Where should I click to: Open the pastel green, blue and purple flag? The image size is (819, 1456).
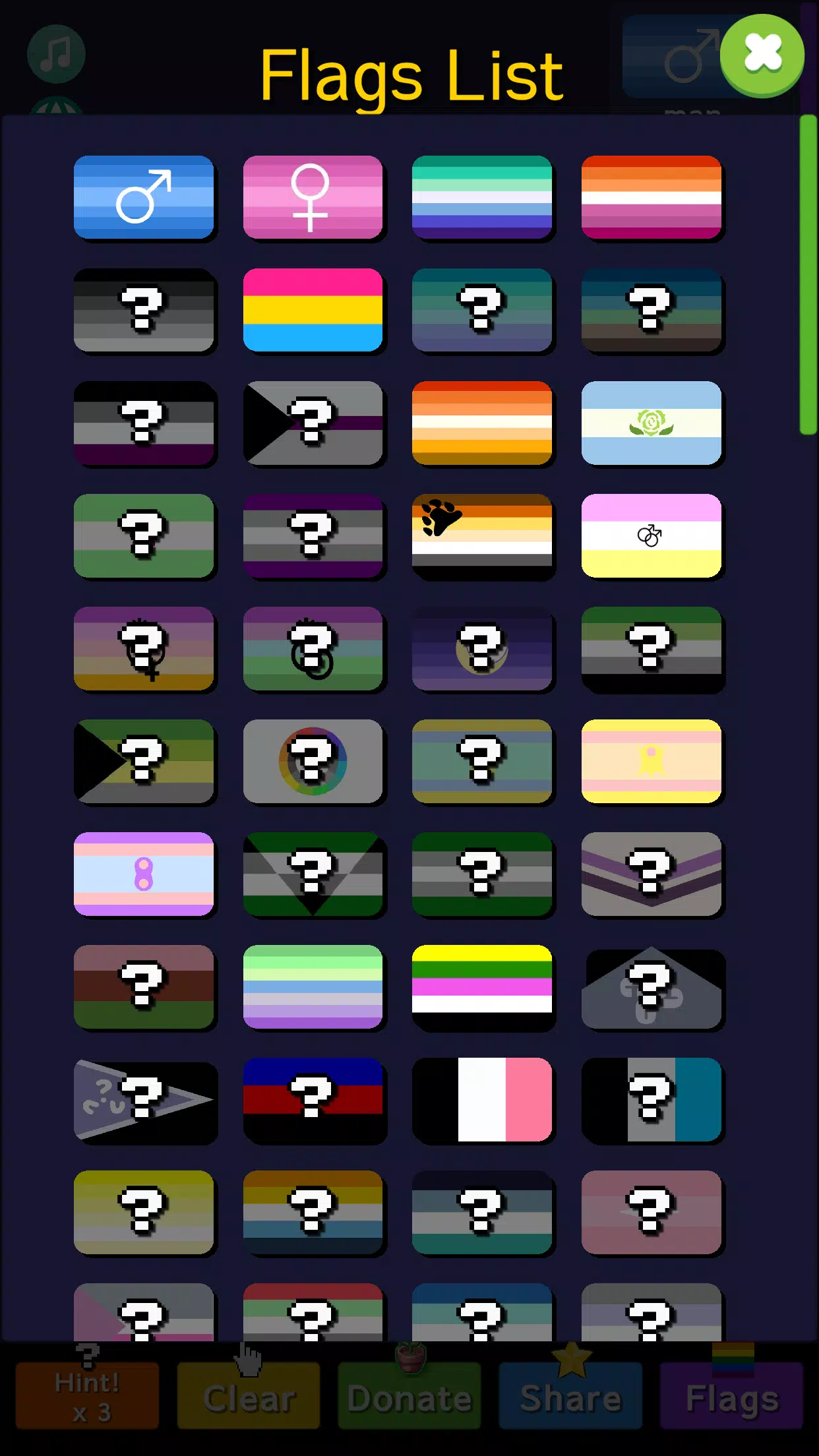(x=313, y=986)
